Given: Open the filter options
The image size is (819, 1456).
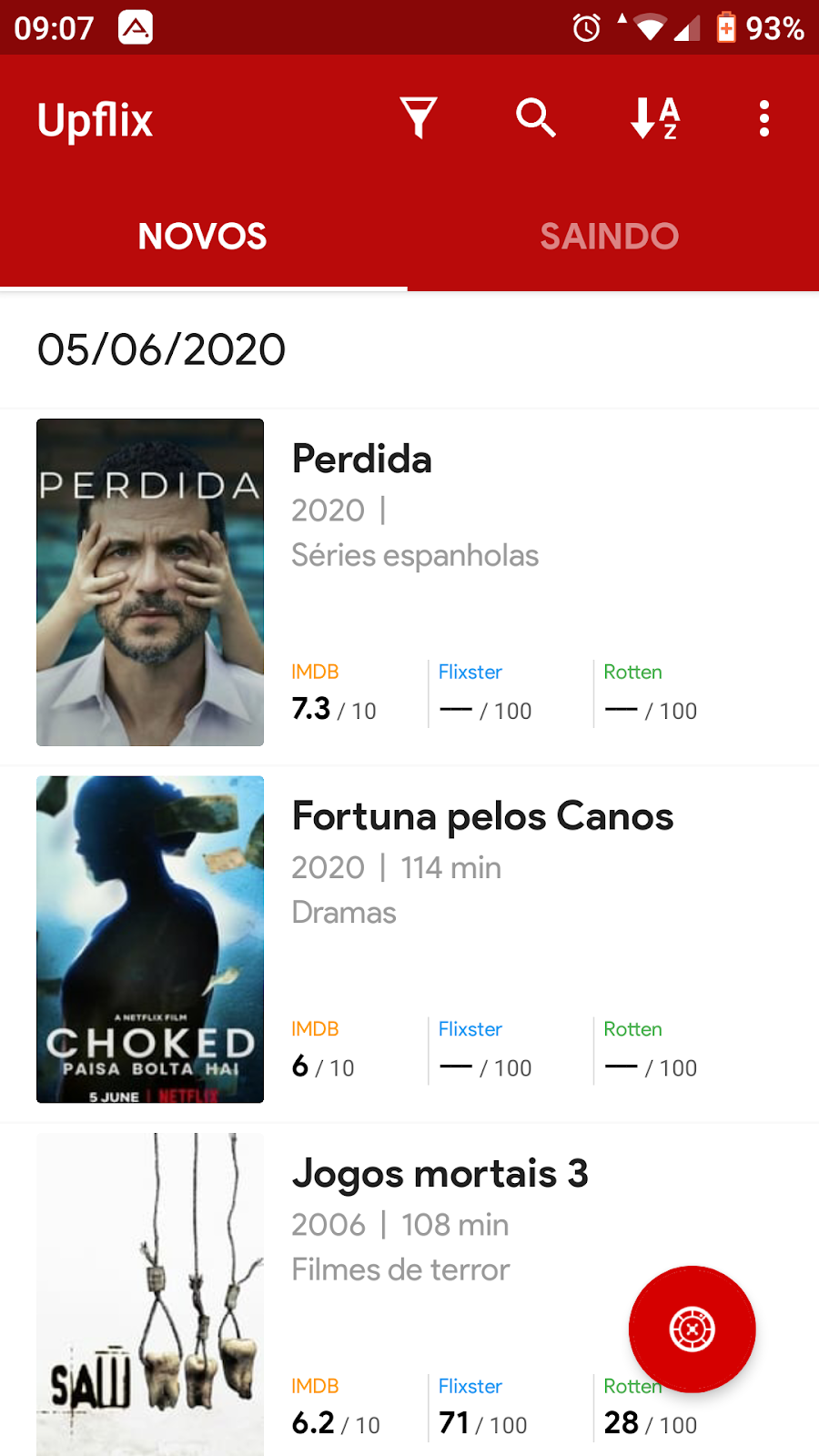Looking at the screenshot, I should click(x=419, y=118).
